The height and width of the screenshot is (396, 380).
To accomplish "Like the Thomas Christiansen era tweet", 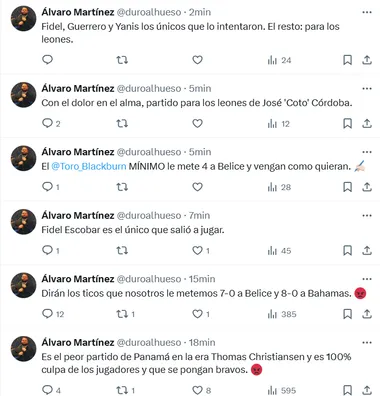I will 201,390.
